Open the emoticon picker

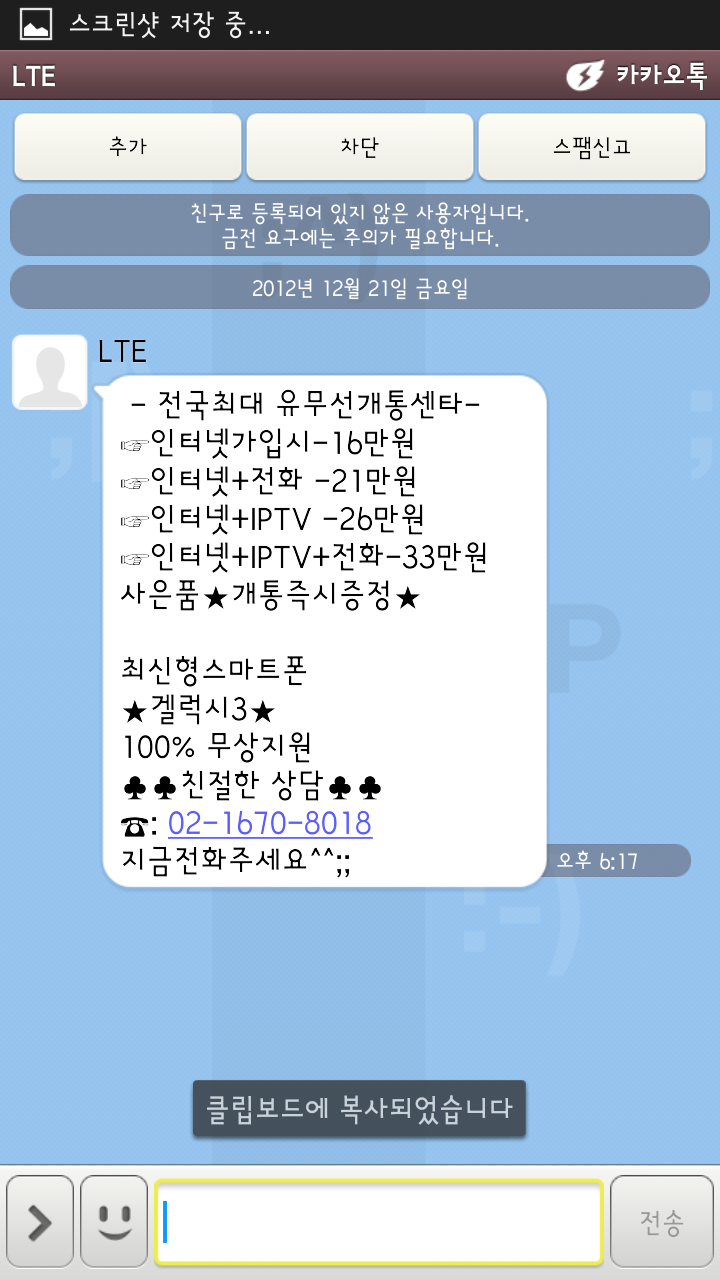(114, 1222)
